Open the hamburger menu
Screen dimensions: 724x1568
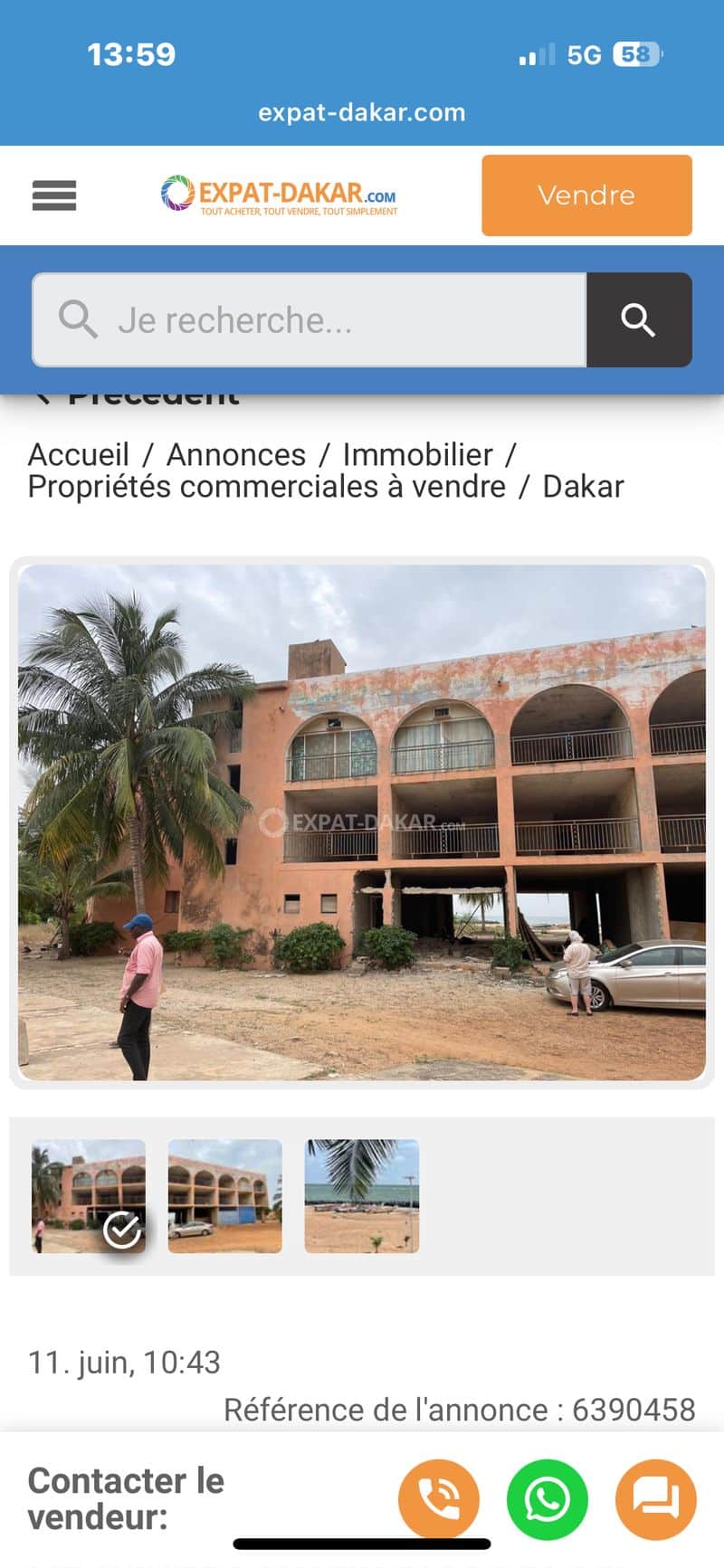(54, 195)
